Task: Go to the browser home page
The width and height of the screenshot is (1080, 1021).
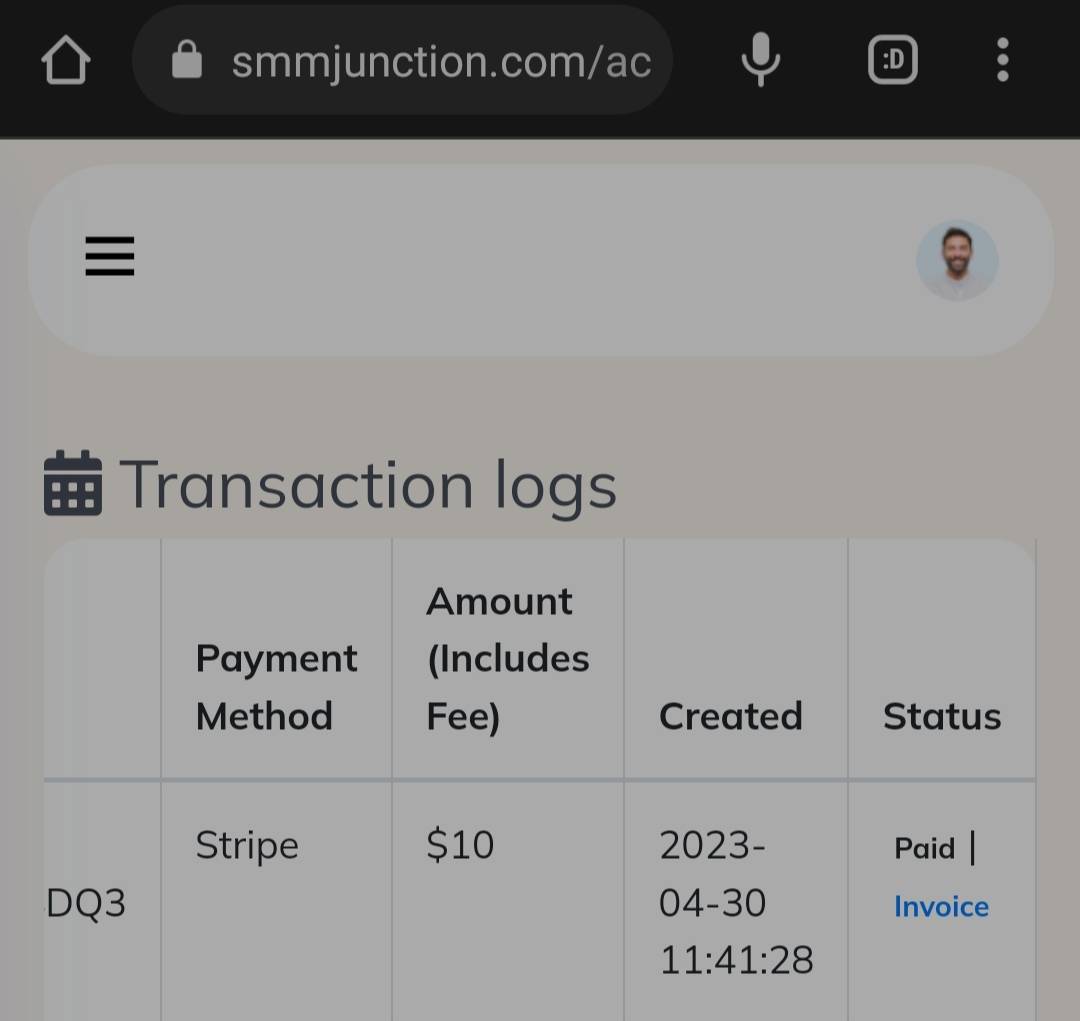Action: tap(66, 61)
